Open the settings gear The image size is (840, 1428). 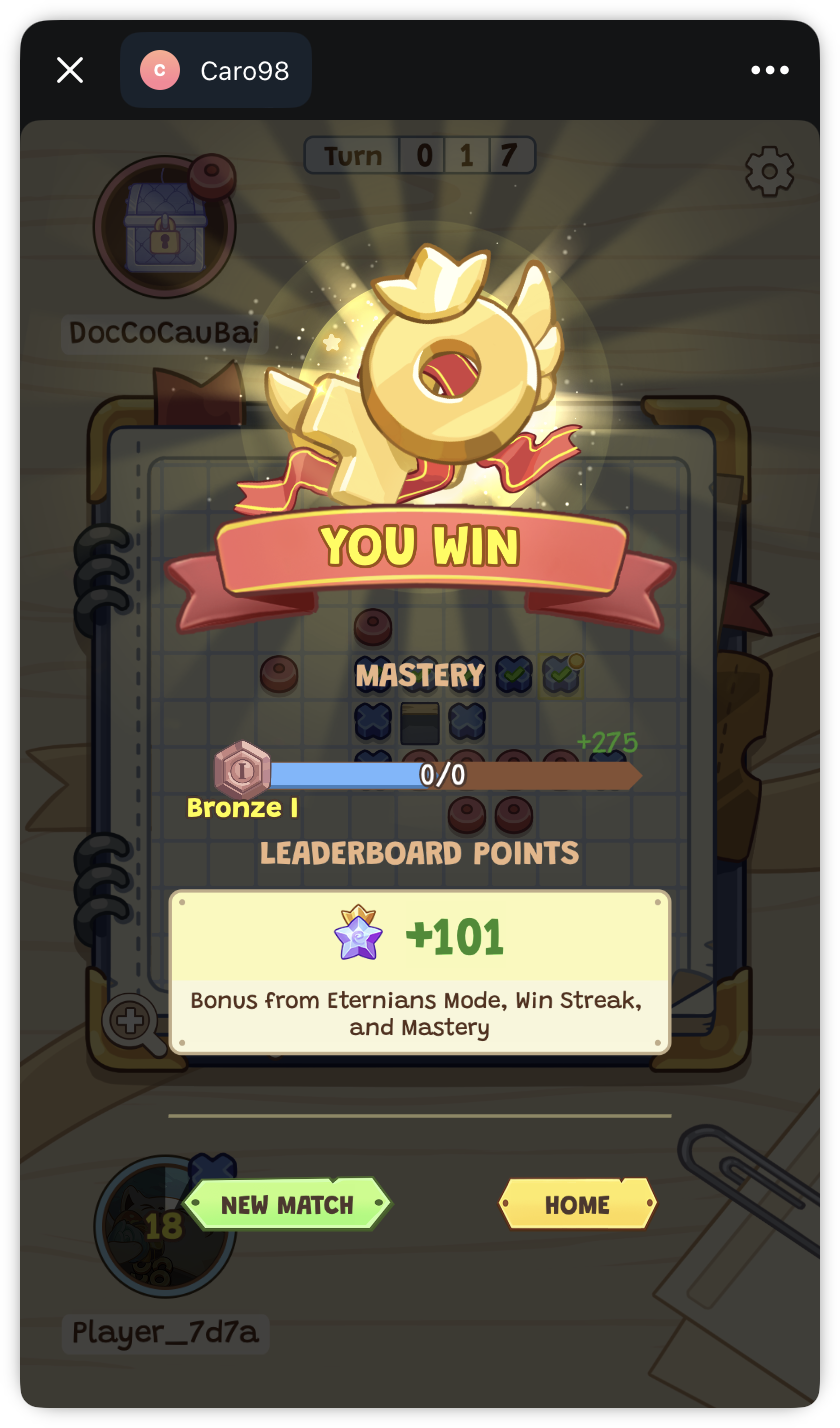tap(769, 172)
